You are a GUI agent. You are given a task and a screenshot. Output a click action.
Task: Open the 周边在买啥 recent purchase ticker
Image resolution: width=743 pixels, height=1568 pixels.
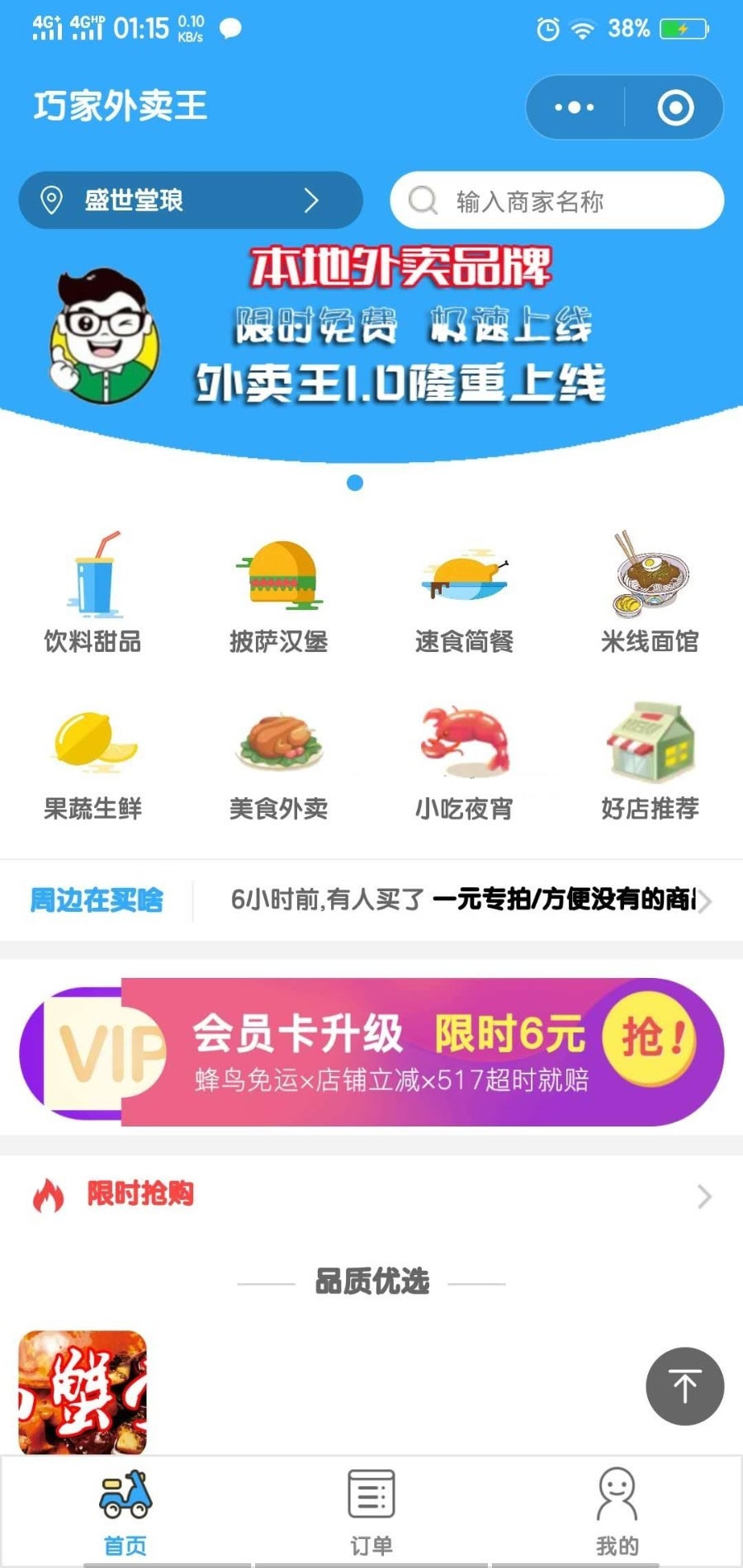tap(462, 900)
